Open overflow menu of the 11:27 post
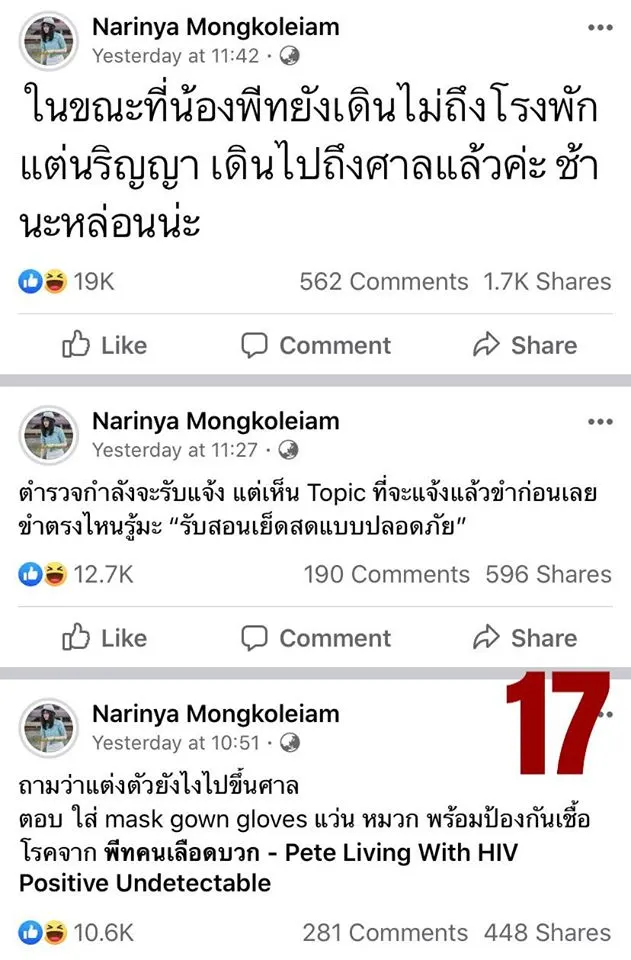This screenshot has height=960, width=631. click(599, 422)
